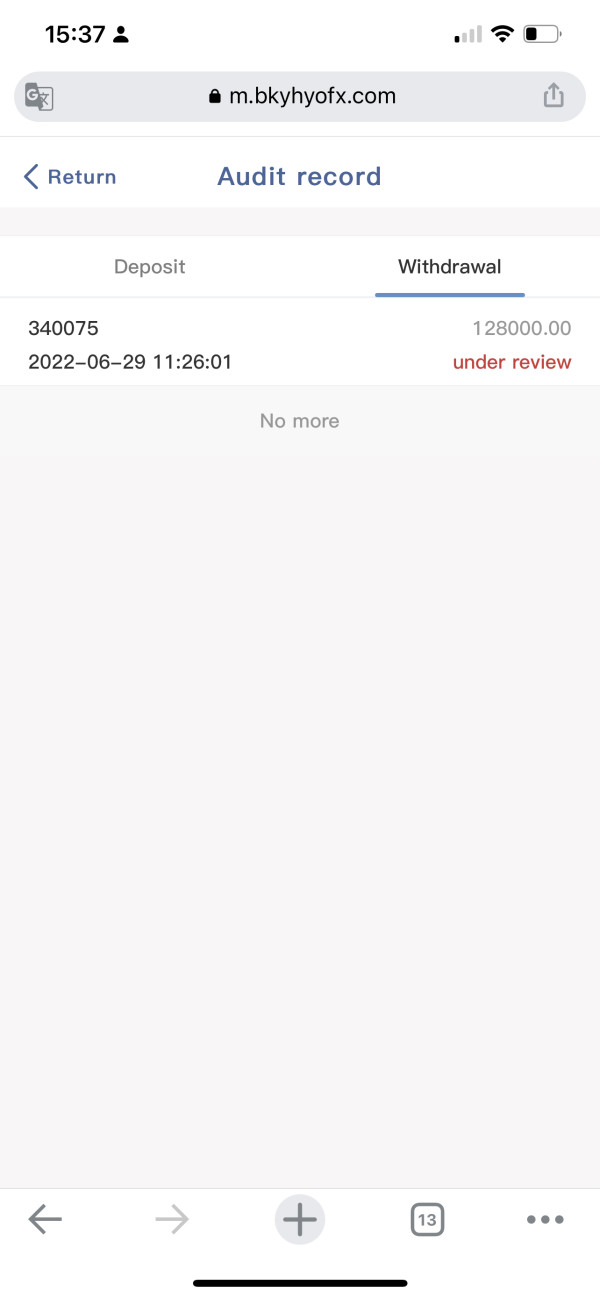The image size is (600, 1298).
Task: Tap the translate icon in address bar
Action: (x=39, y=97)
